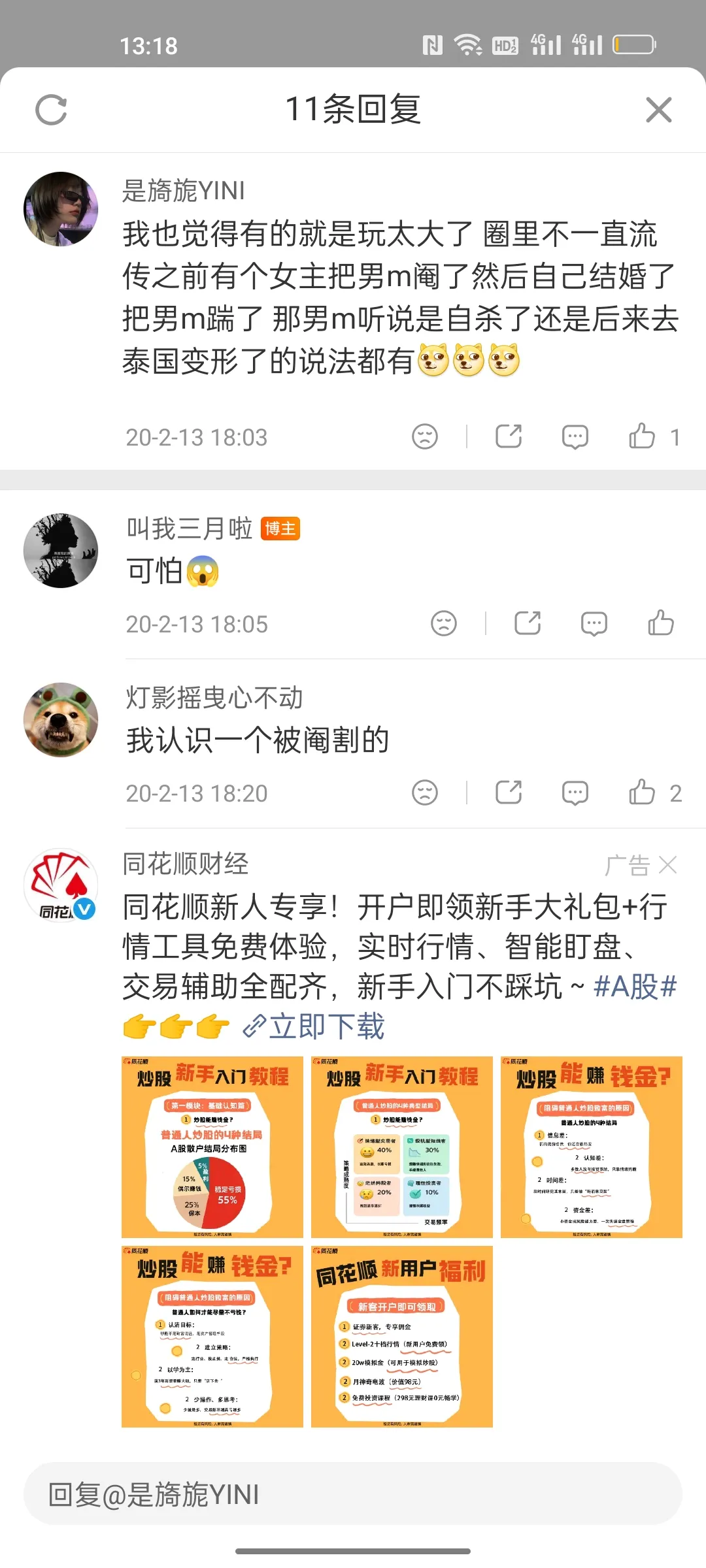Screen dimensions: 706x1568
Task: Open the 同花顺新用户福利 ad image
Action: coord(401,1336)
